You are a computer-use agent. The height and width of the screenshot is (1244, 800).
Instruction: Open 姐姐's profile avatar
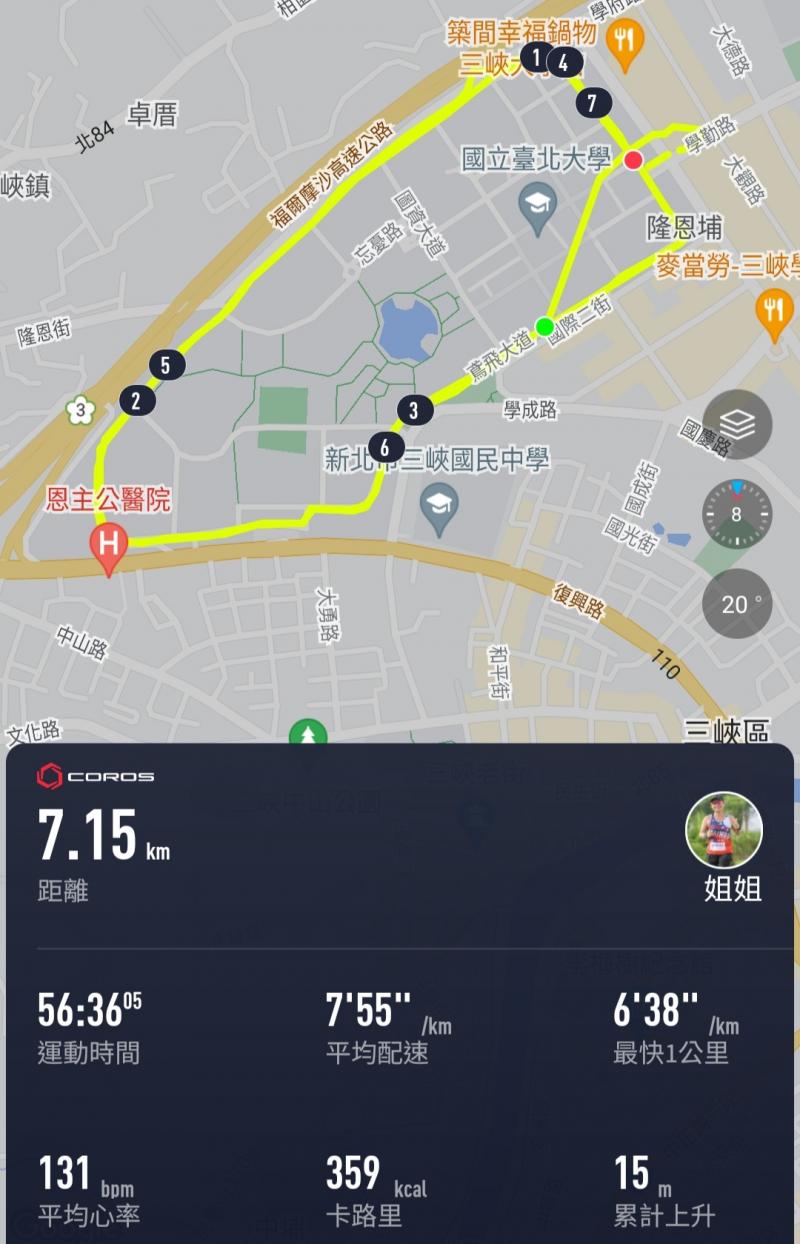[x=724, y=830]
